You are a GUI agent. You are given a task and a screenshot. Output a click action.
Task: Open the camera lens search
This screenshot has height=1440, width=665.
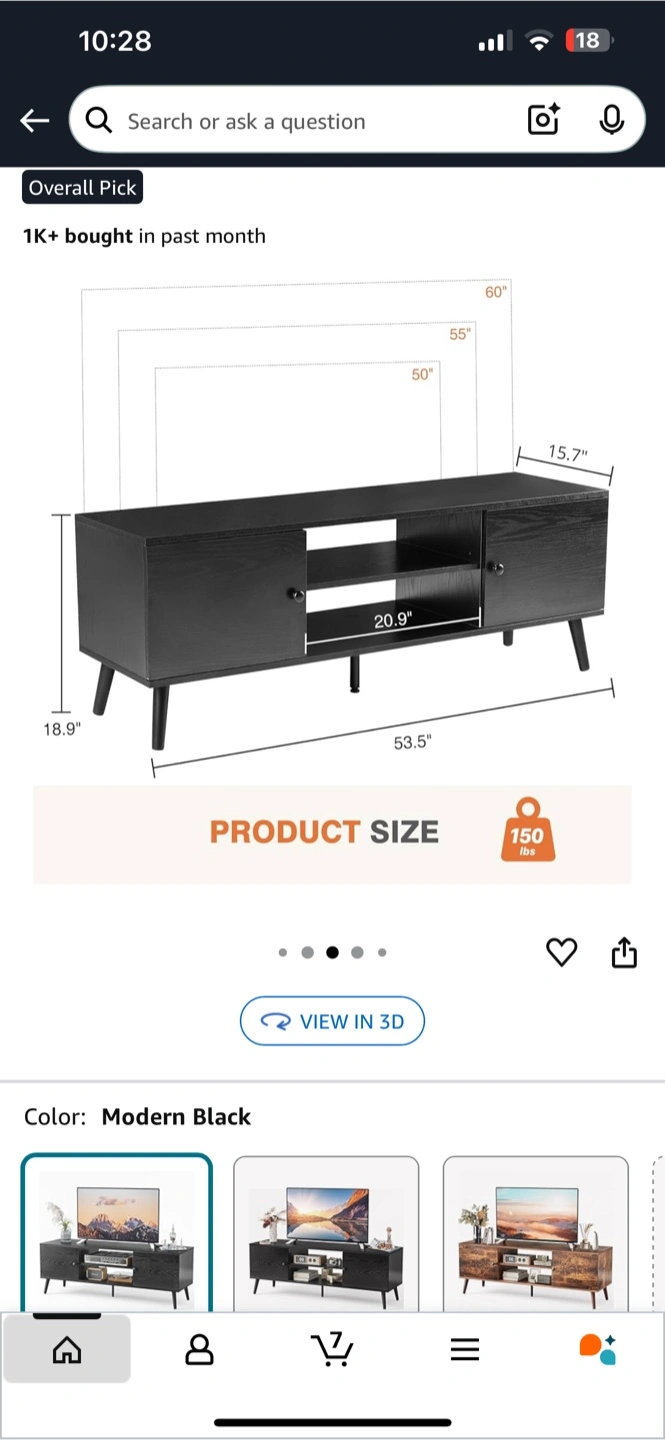[543, 121]
